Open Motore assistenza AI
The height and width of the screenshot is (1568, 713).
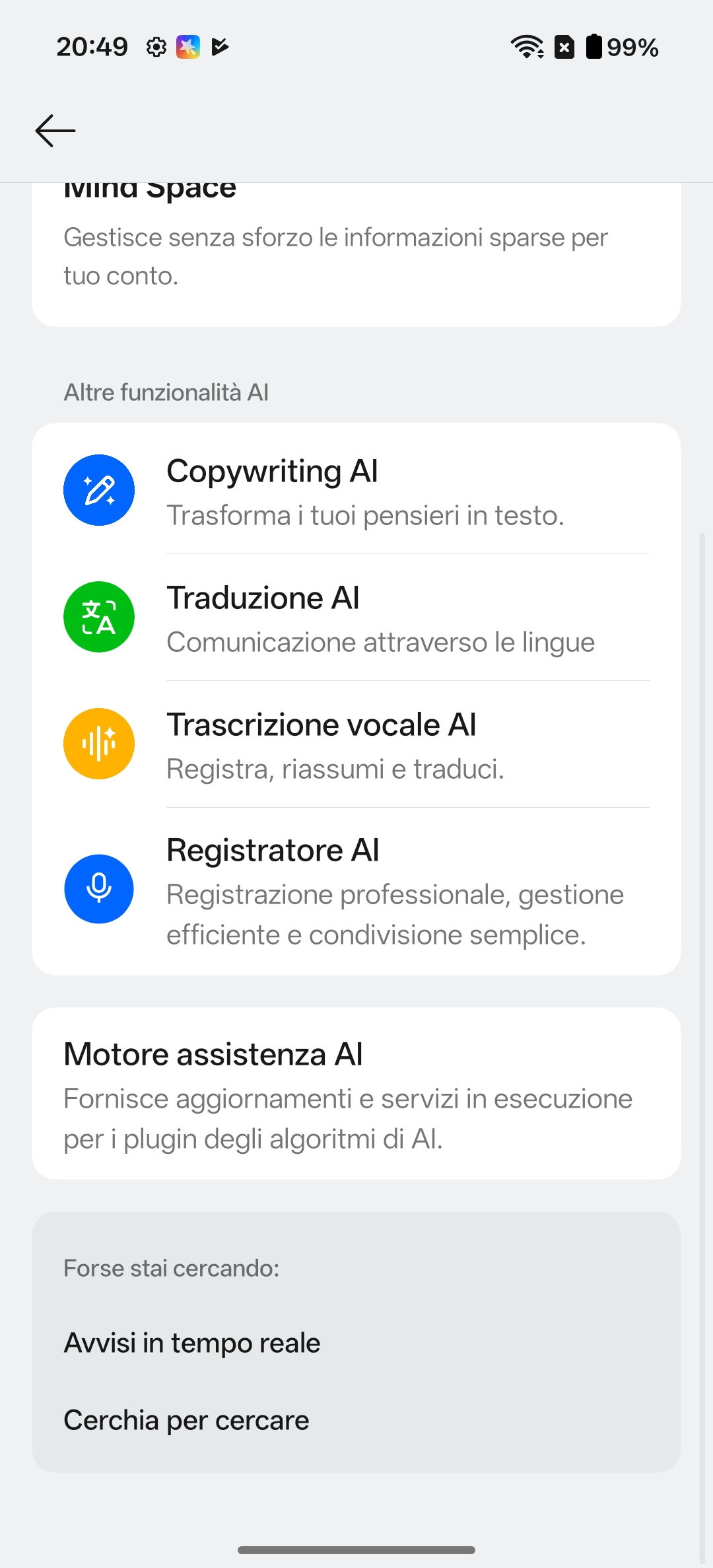click(x=356, y=1094)
